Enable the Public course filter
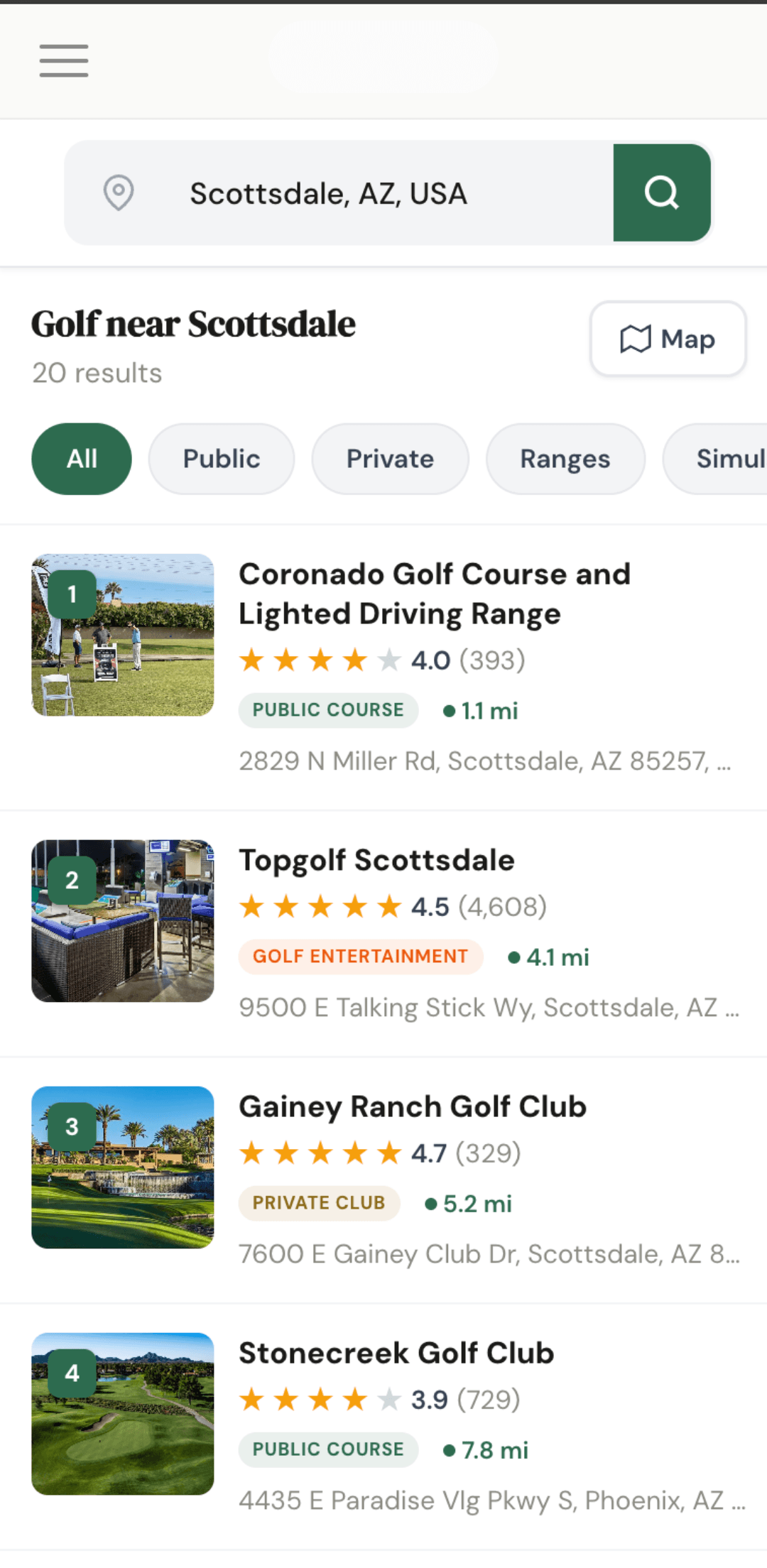 click(221, 459)
